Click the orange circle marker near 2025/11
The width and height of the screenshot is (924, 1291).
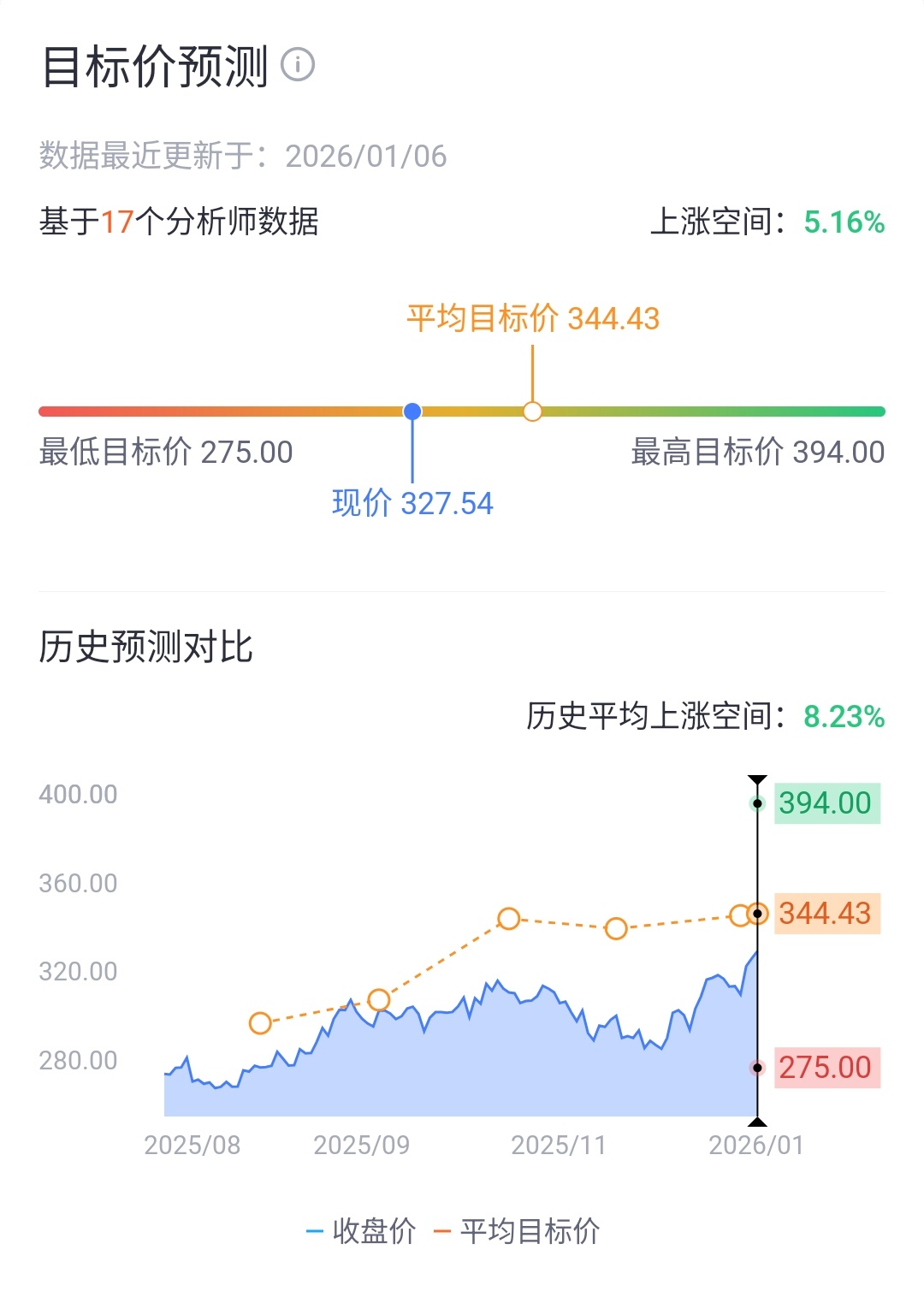pos(615,929)
